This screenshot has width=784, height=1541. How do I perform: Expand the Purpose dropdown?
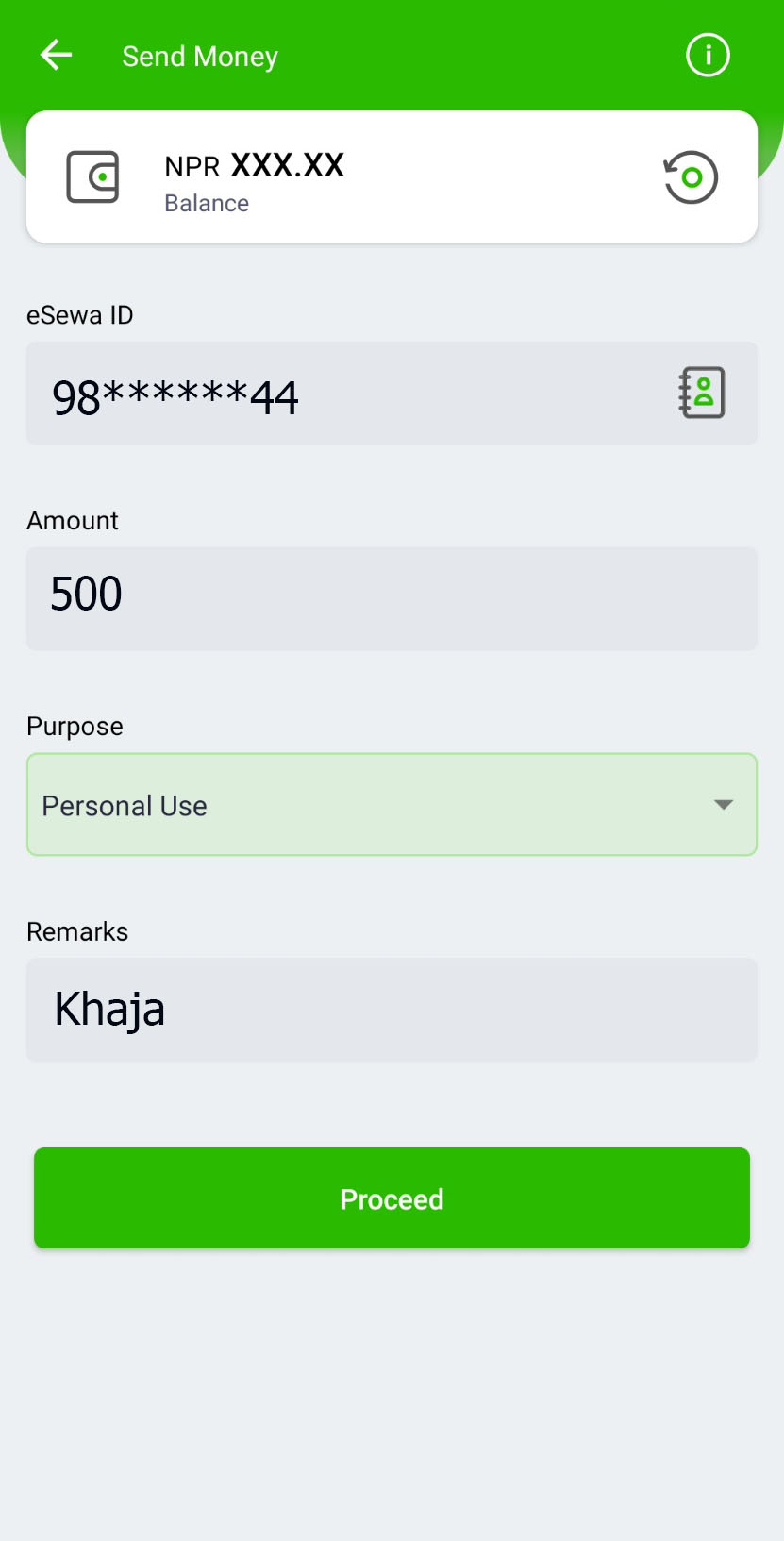point(392,805)
